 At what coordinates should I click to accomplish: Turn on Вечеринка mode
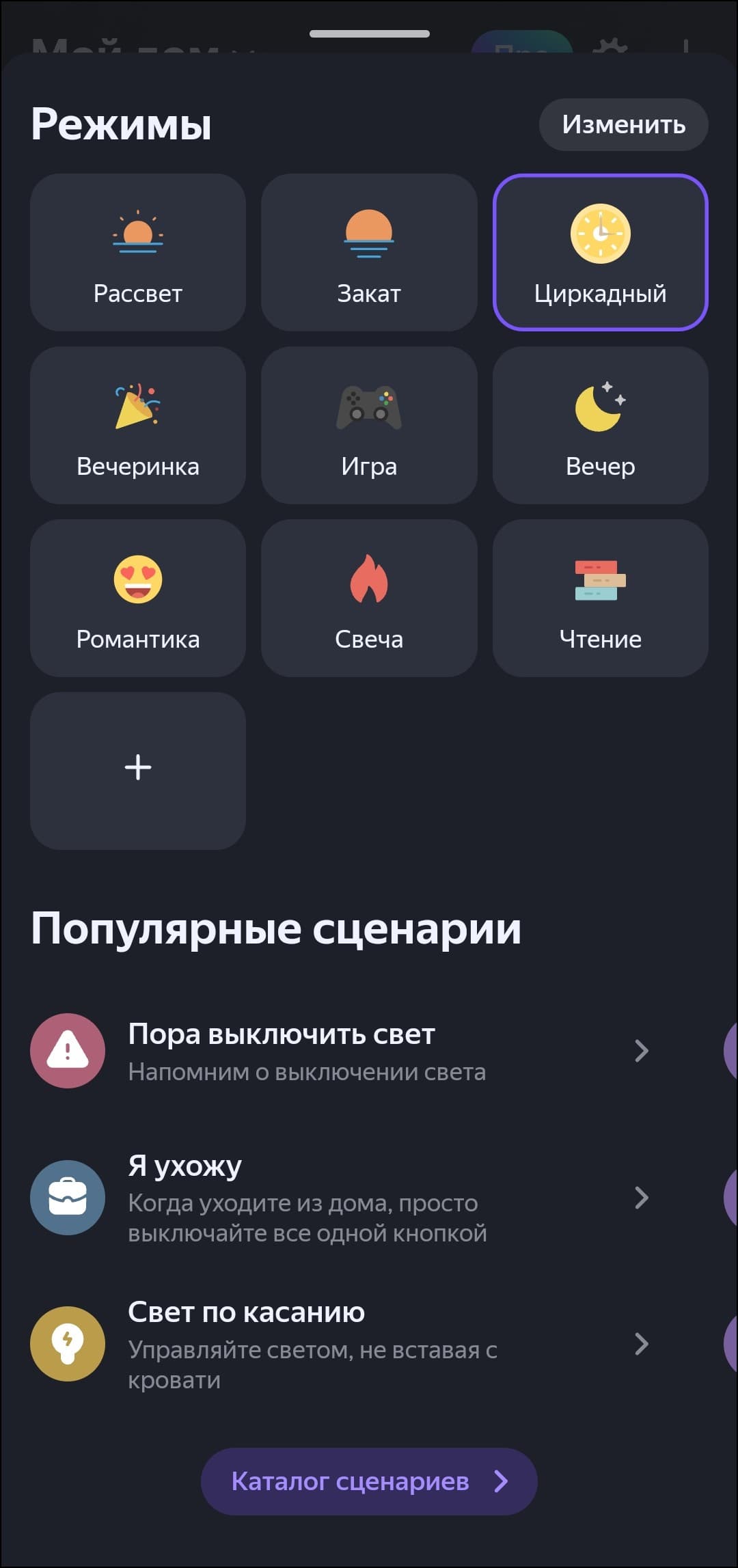pyautogui.click(x=138, y=425)
